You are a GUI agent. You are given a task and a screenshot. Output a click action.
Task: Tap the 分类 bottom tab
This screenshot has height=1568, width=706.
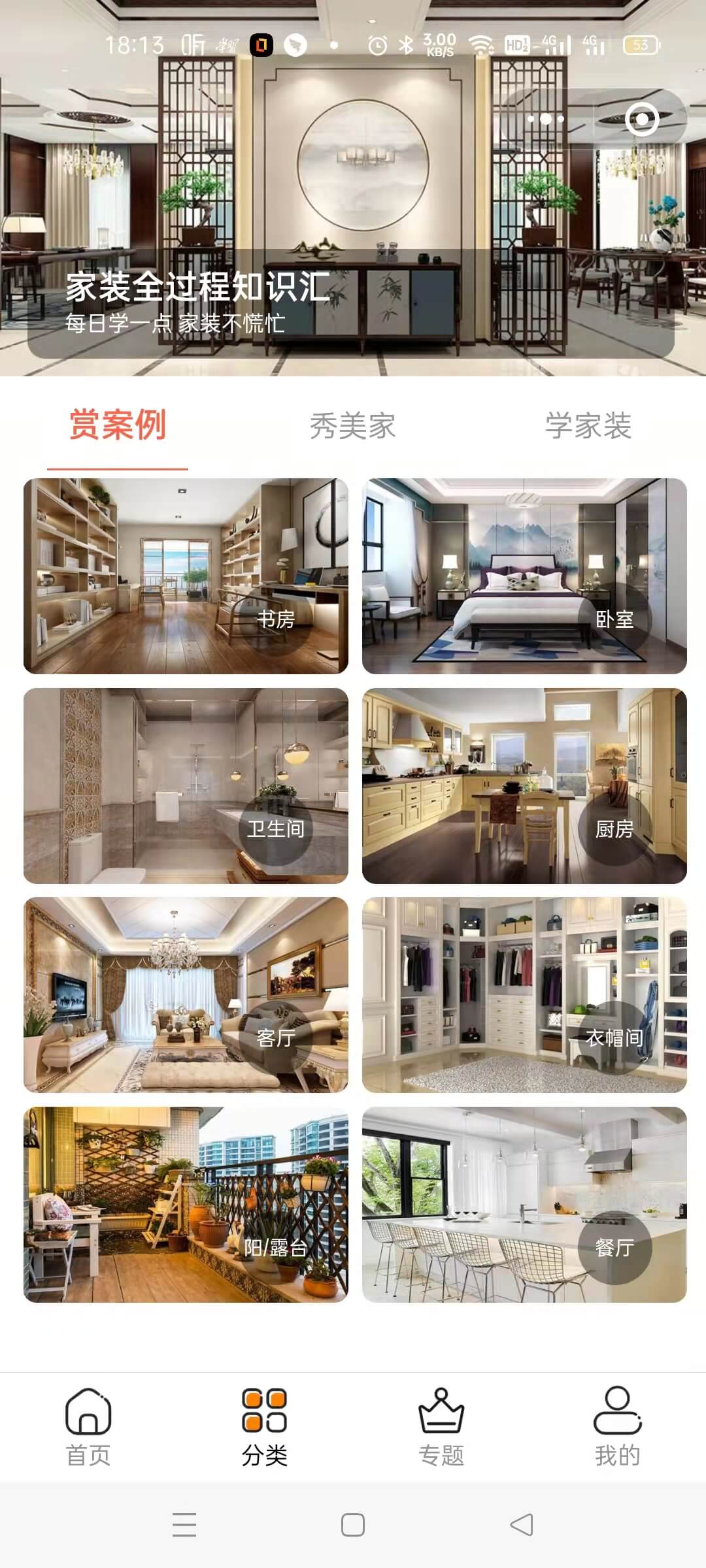click(264, 1427)
